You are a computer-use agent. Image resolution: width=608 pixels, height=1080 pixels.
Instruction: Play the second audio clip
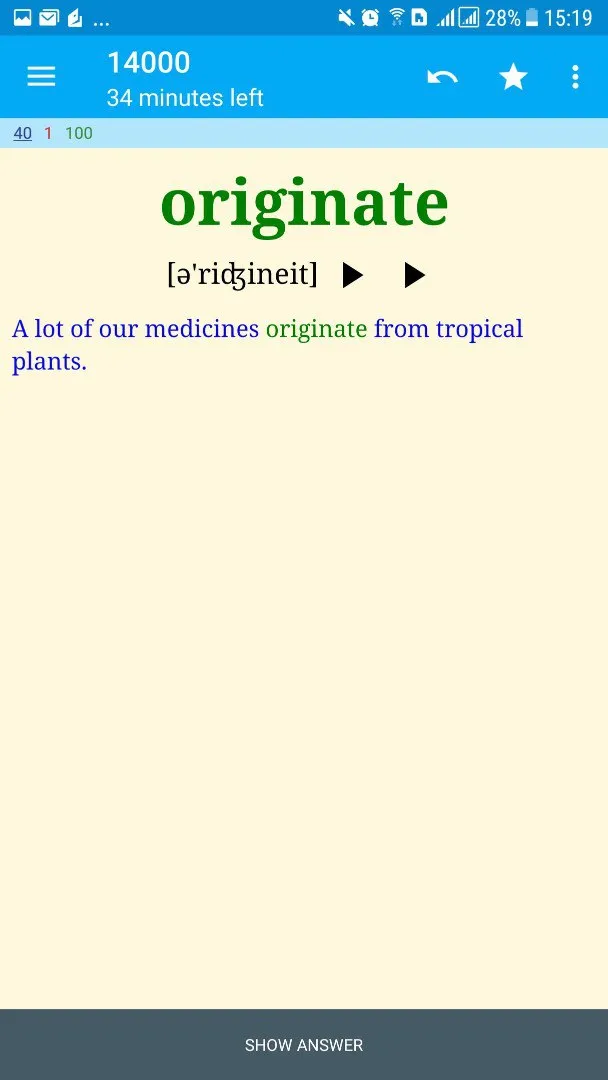(415, 276)
